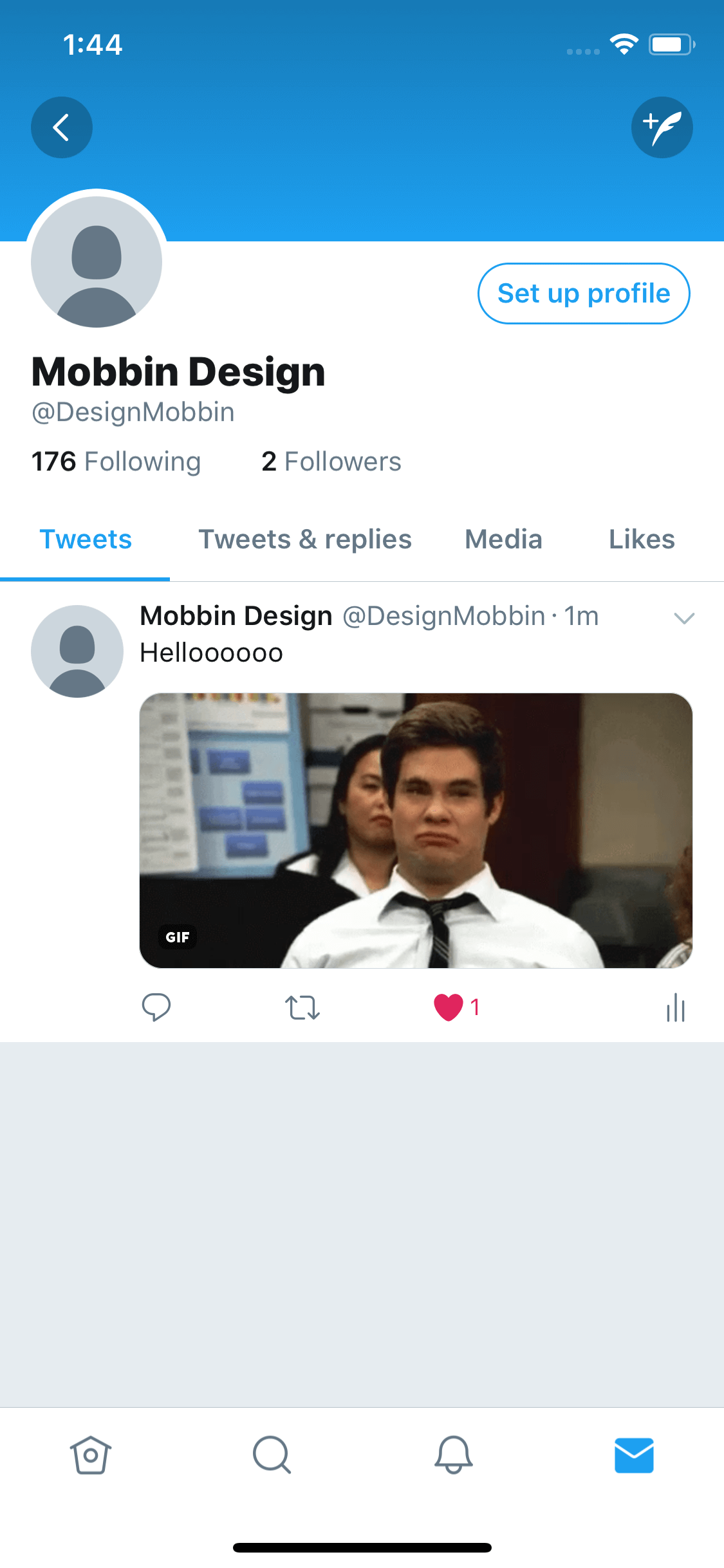Open the large profile avatar

pos(97,261)
